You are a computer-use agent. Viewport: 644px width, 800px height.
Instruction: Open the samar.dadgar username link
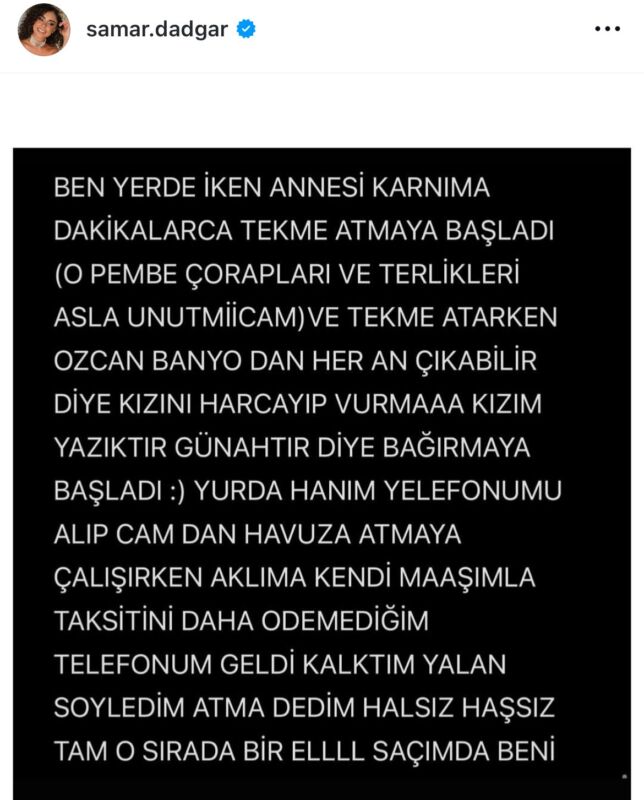[x=157, y=30]
